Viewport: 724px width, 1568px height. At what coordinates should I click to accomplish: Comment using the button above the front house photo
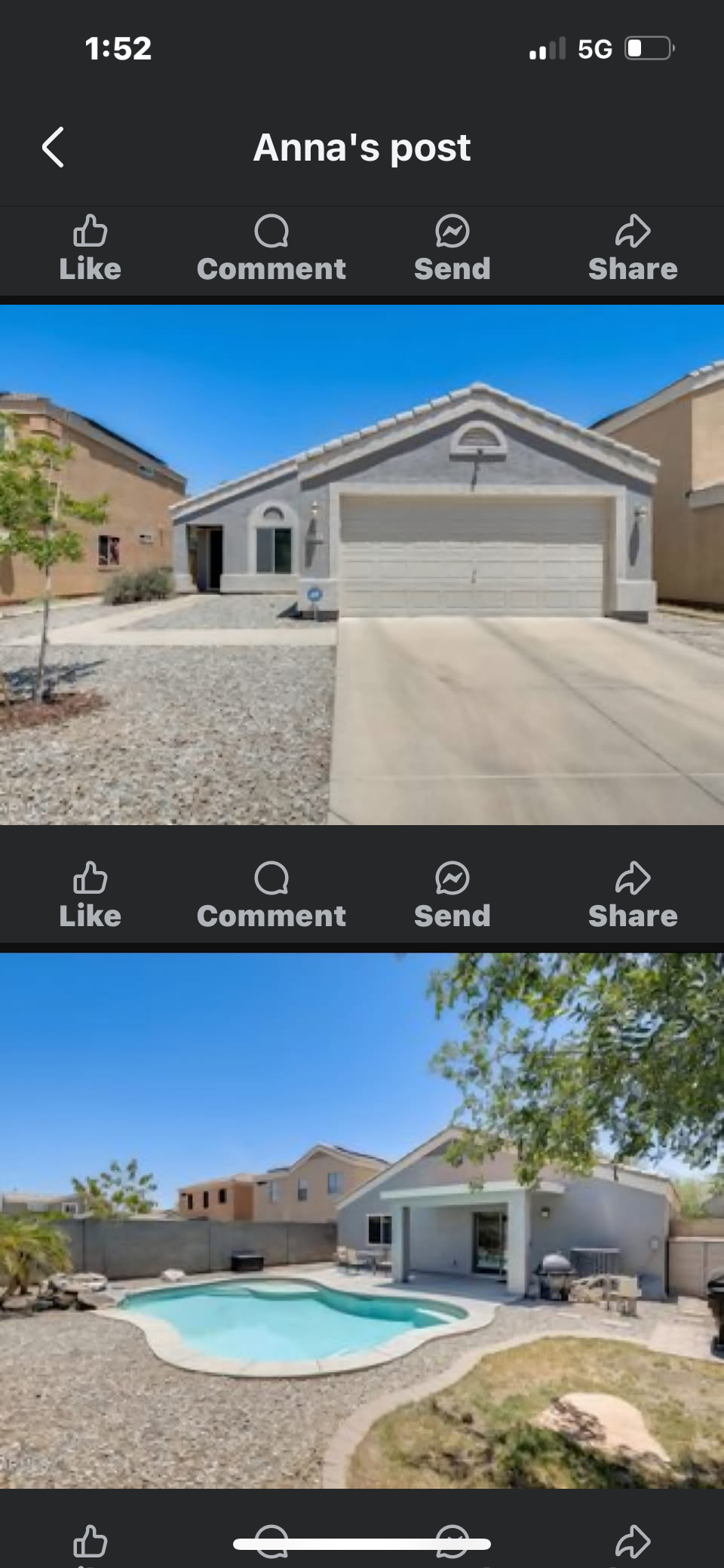[x=271, y=248]
